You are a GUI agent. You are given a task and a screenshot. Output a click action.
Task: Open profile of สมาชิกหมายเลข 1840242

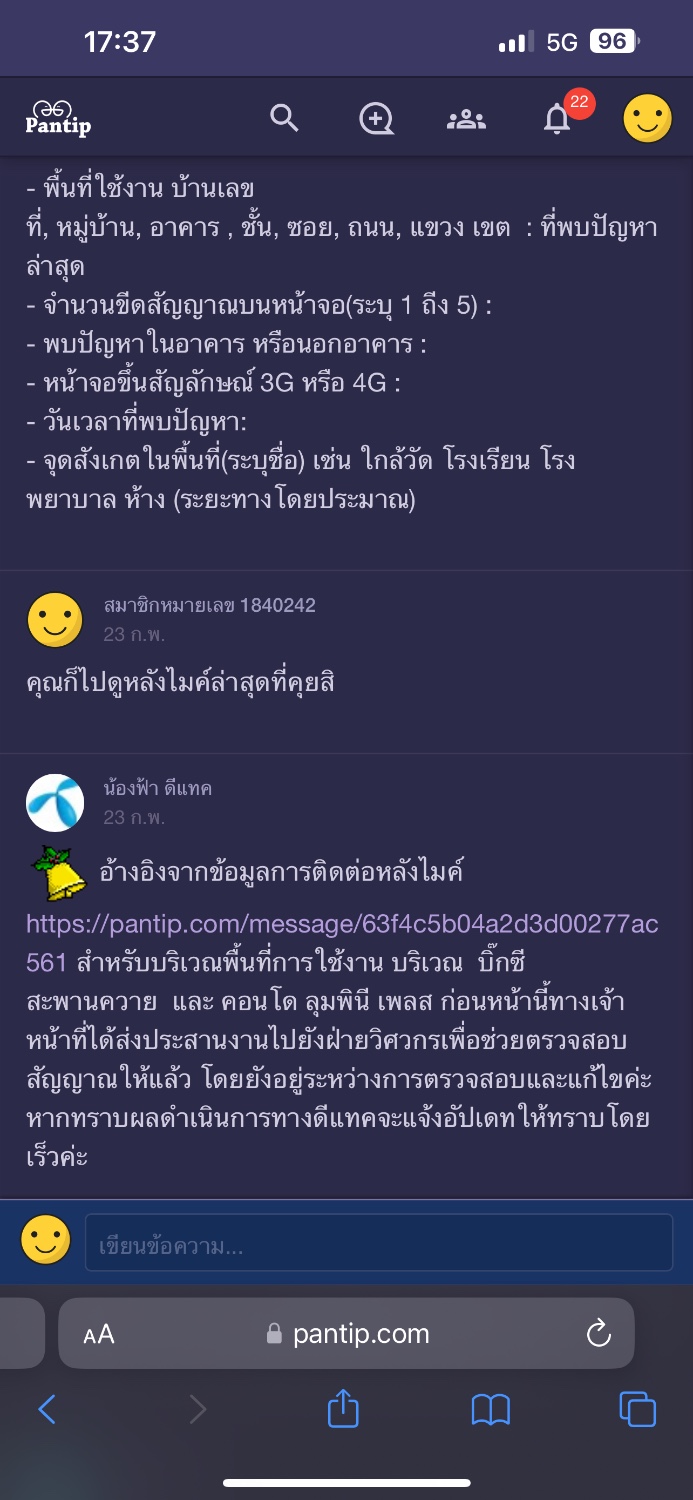(x=209, y=605)
